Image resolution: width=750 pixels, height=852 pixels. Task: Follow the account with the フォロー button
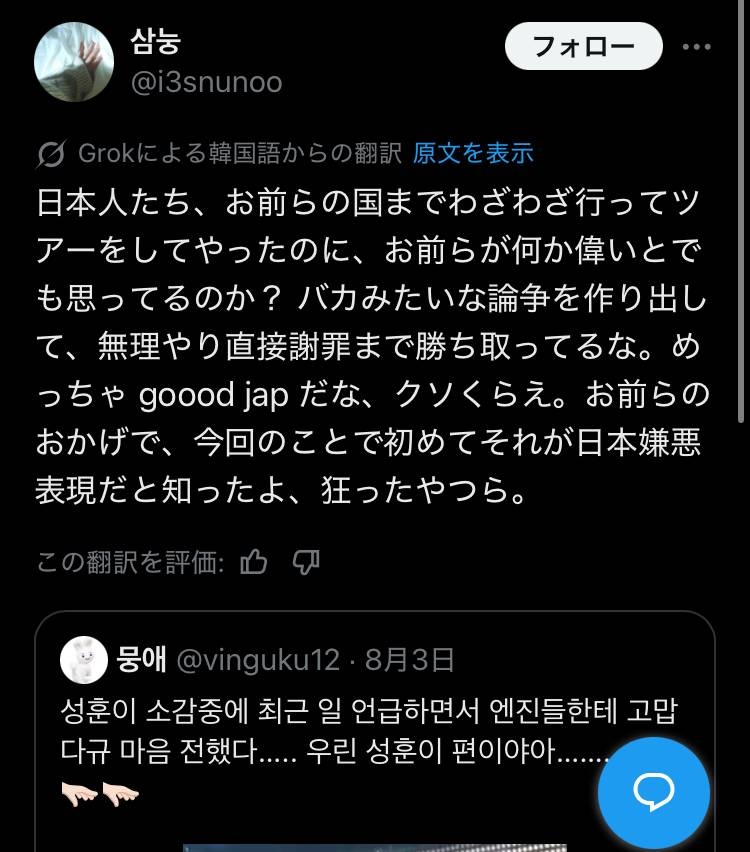[583, 47]
